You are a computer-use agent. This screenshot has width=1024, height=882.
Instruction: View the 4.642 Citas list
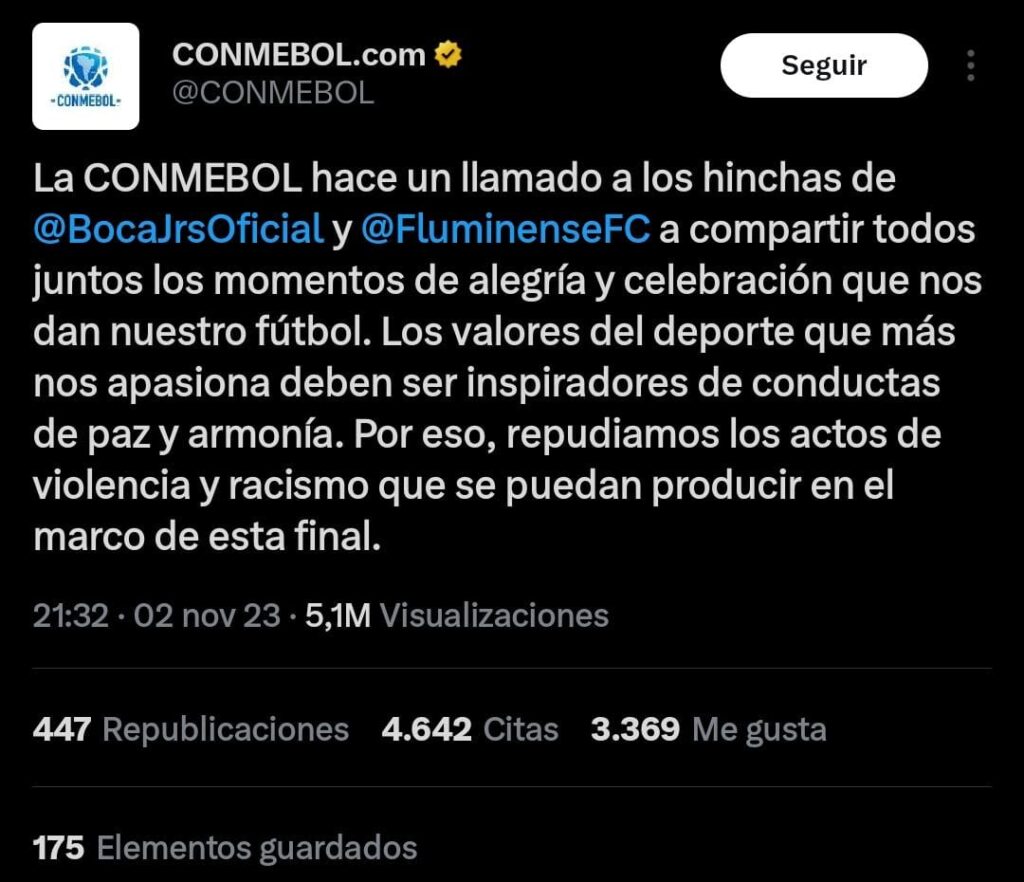(x=469, y=729)
